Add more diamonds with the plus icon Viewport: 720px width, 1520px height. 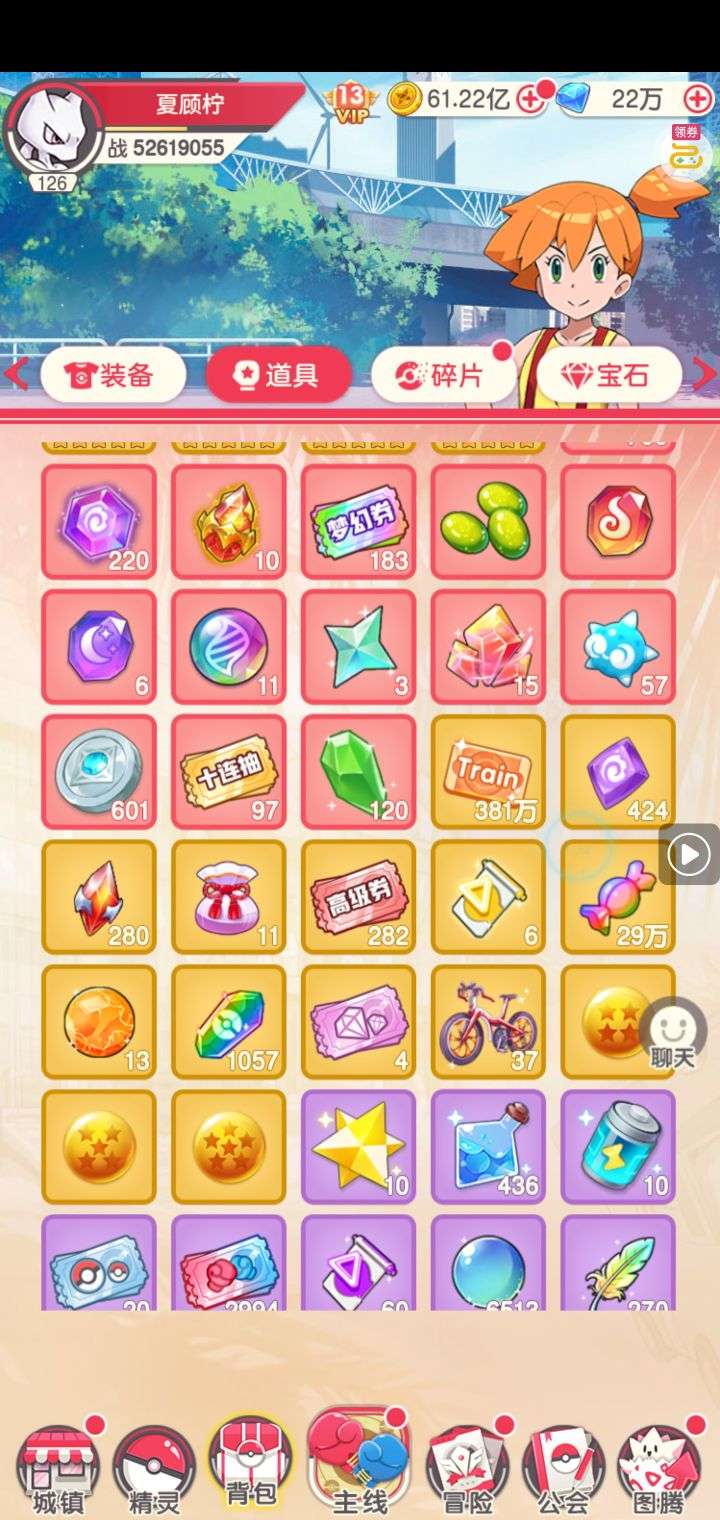pyautogui.click(x=697, y=98)
